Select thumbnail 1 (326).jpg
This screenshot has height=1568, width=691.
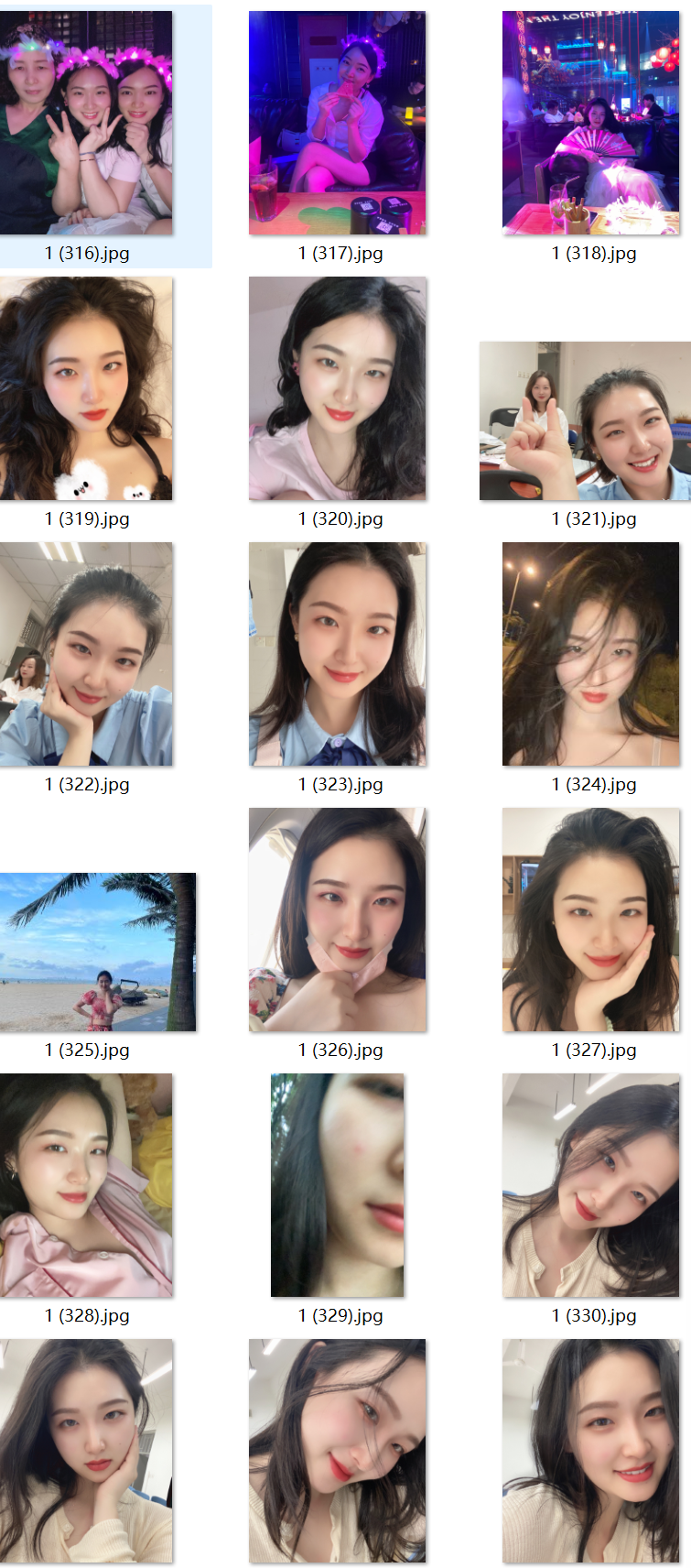pos(337,920)
